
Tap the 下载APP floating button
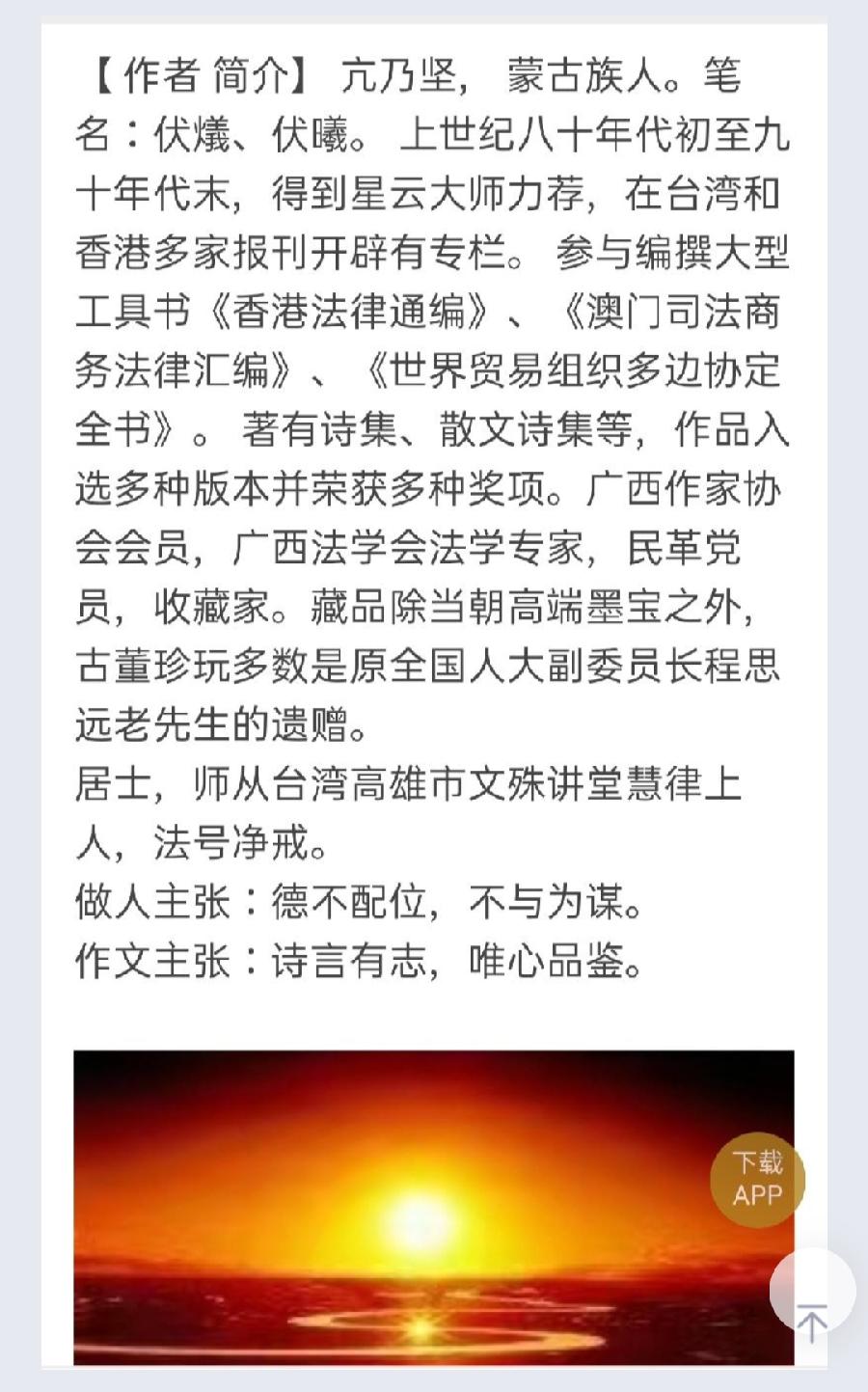pos(757,1179)
